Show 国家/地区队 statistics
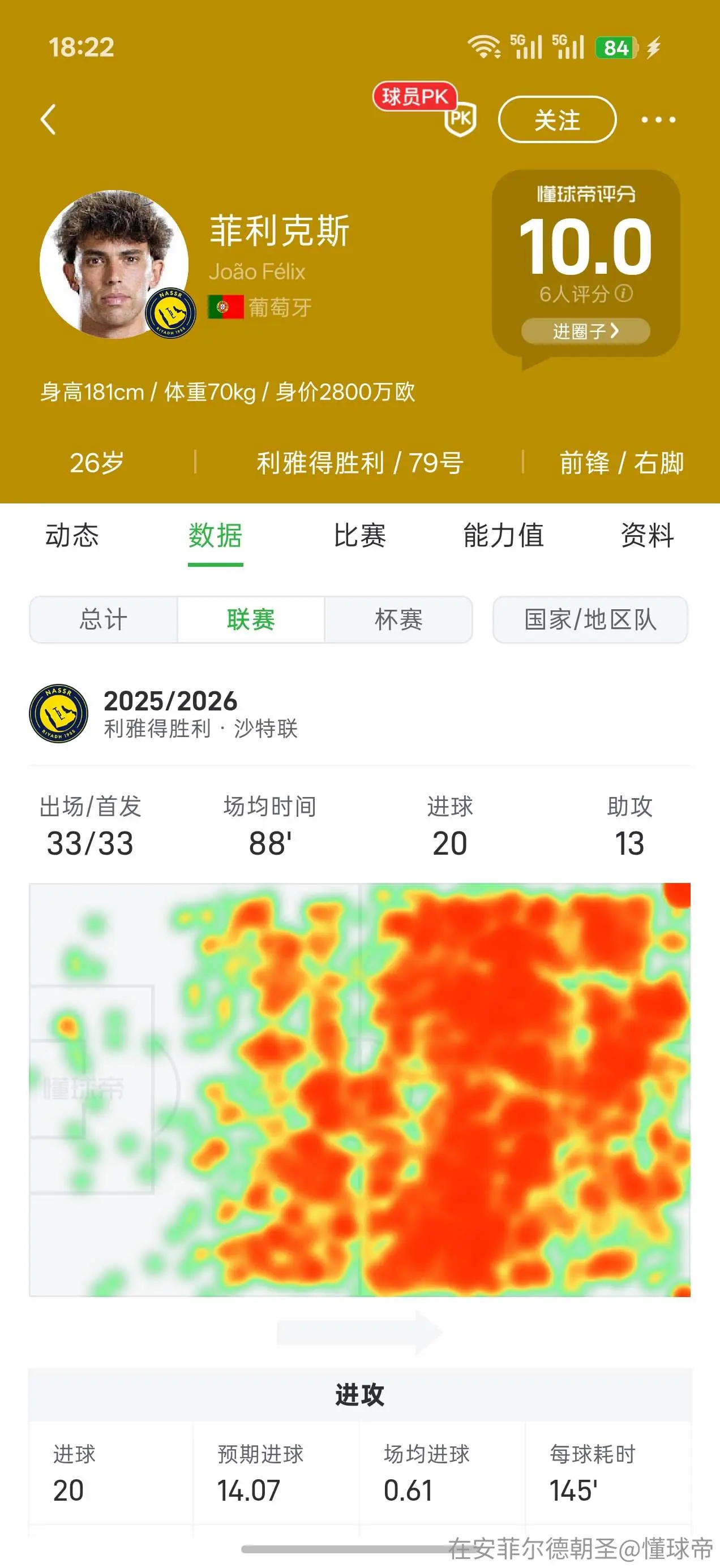Viewport: 720px width, 1568px height. 590,619
